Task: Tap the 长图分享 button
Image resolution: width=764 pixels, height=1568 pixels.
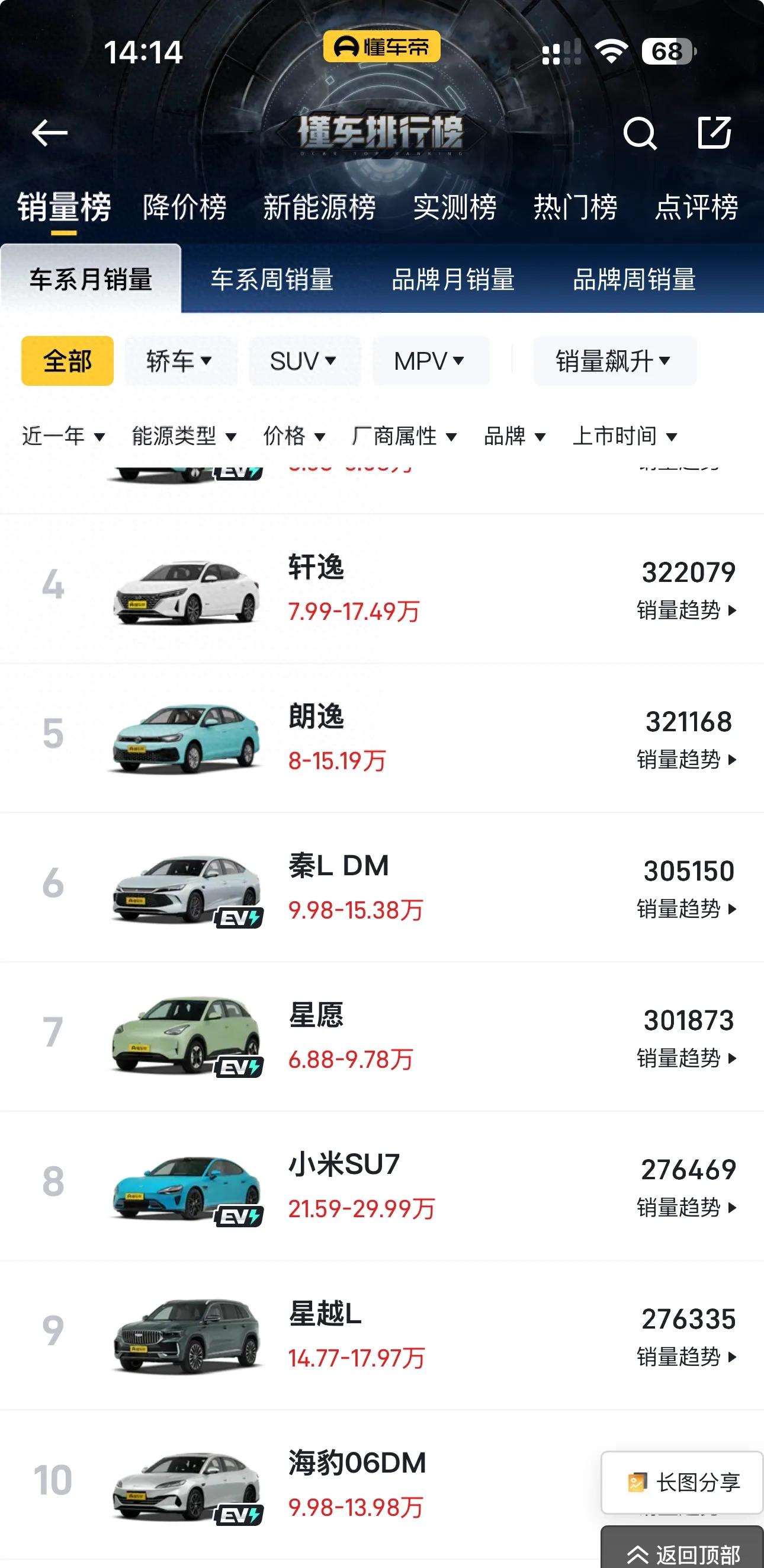Action: point(682,1483)
